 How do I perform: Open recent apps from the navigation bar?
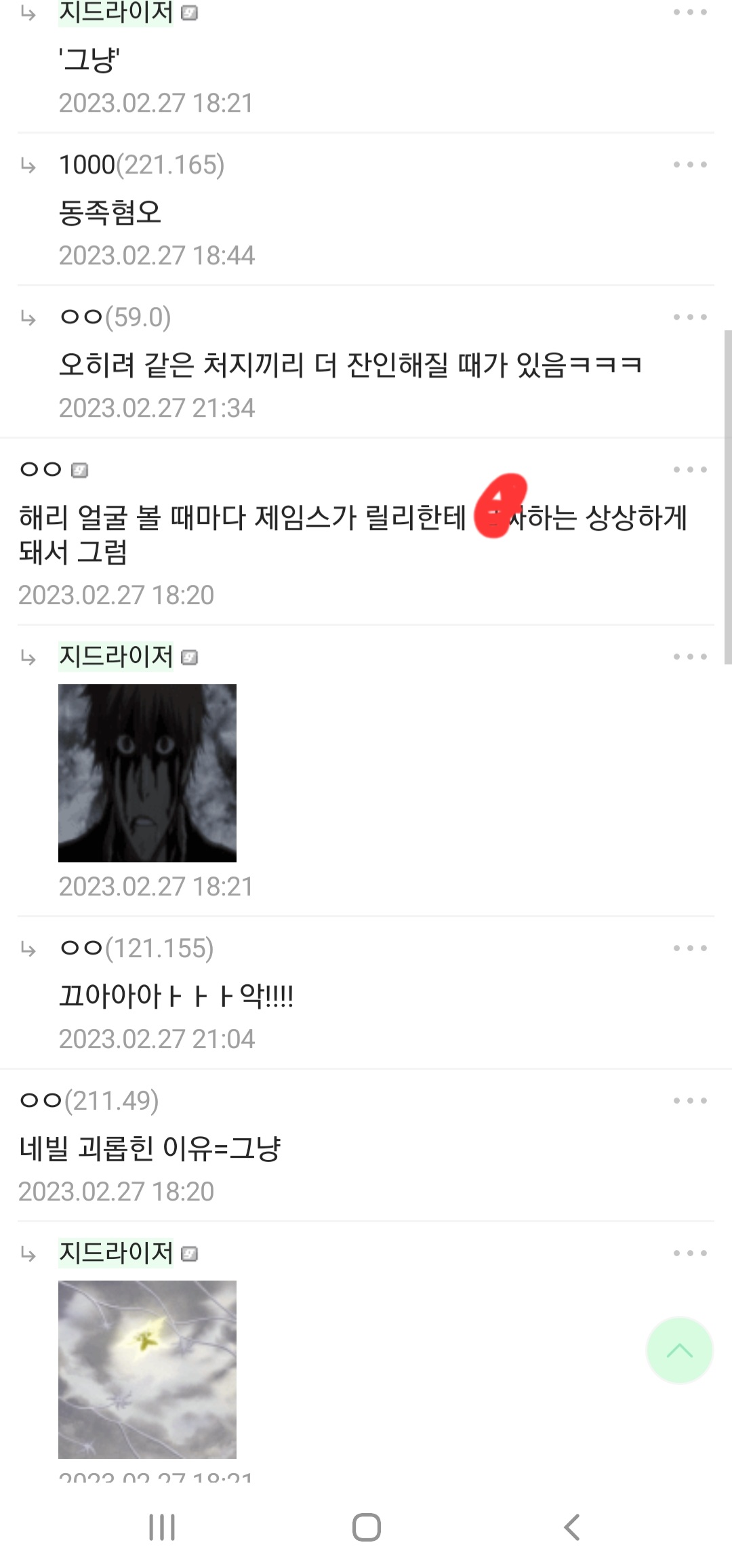point(162,1527)
